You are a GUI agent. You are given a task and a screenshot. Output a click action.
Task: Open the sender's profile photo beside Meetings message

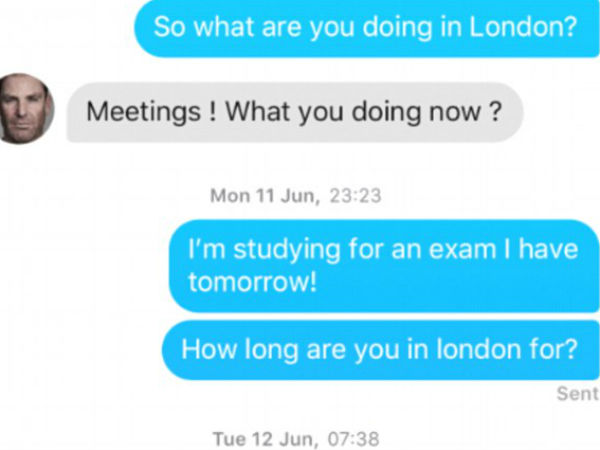22,107
